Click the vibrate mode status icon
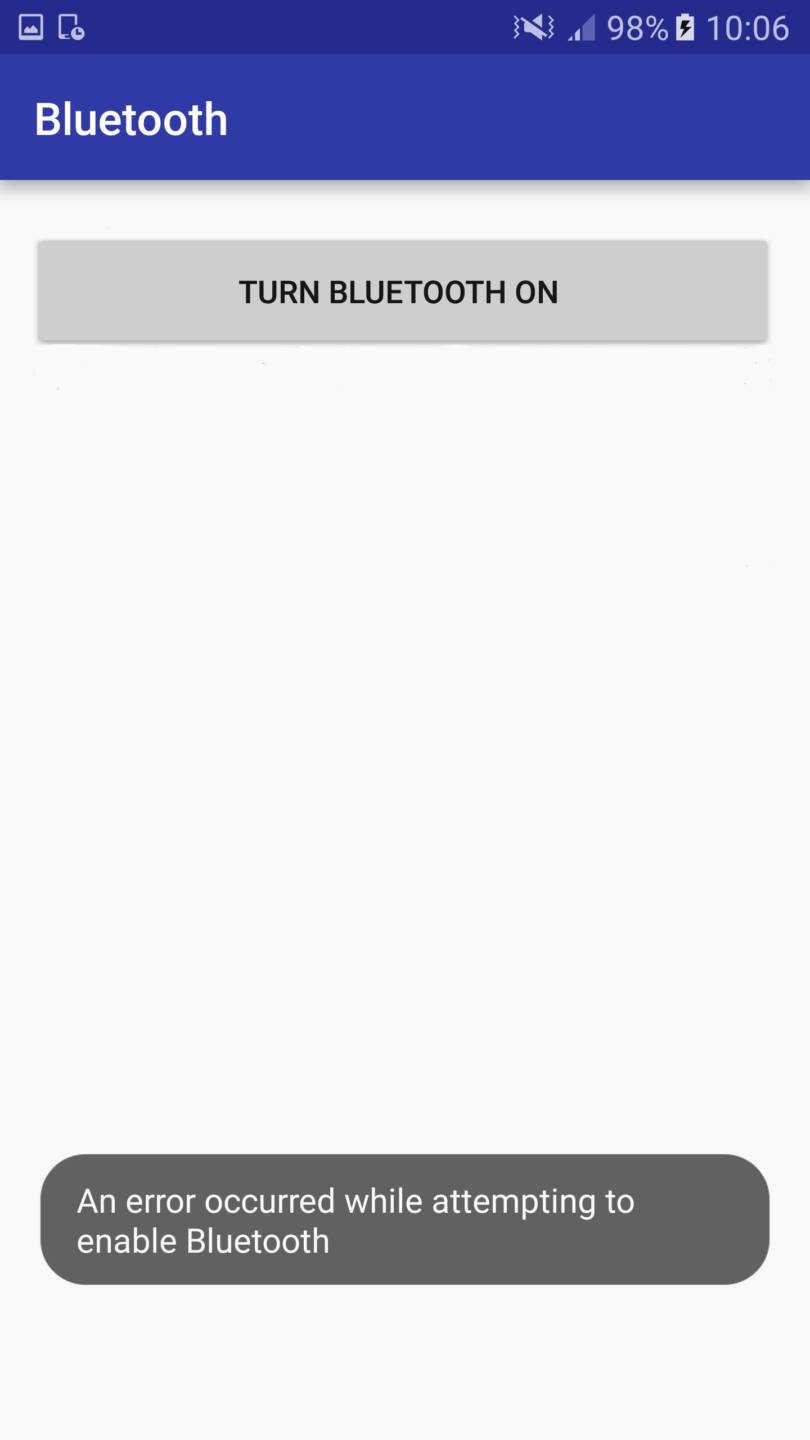 tap(533, 26)
